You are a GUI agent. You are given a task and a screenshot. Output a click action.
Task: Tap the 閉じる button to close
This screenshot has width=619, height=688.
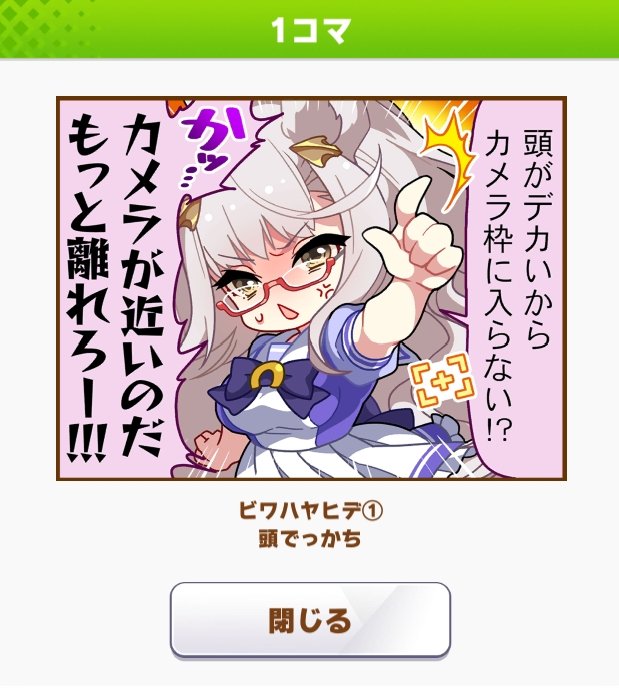(310, 619)
